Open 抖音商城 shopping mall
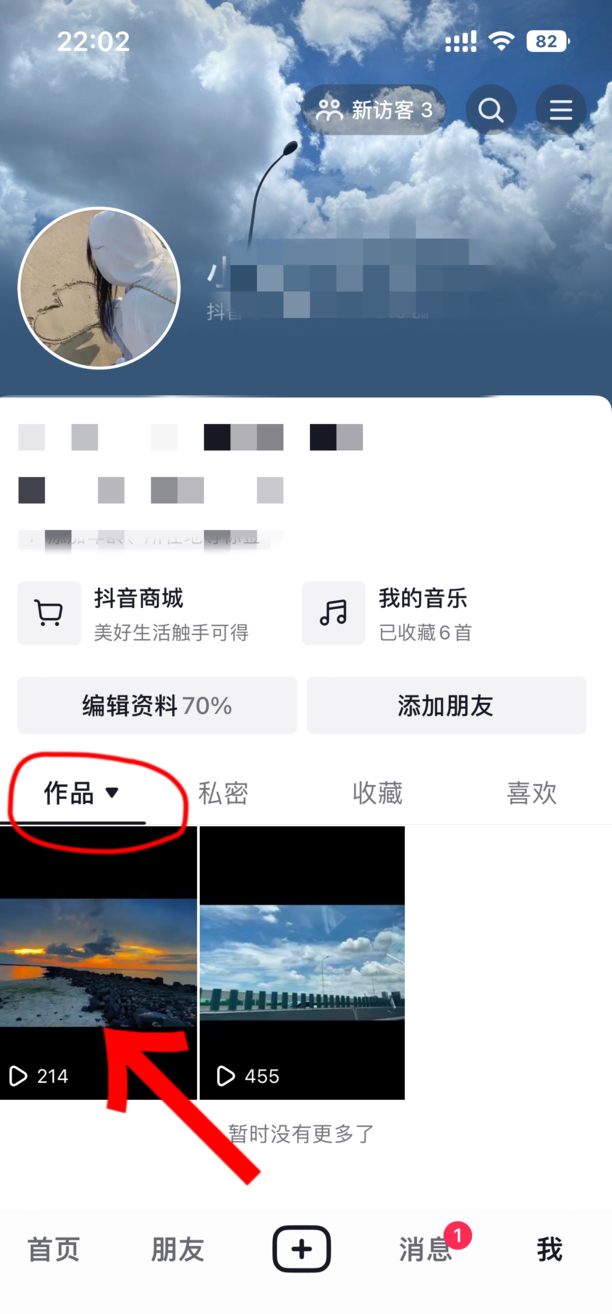 [140, 614]
